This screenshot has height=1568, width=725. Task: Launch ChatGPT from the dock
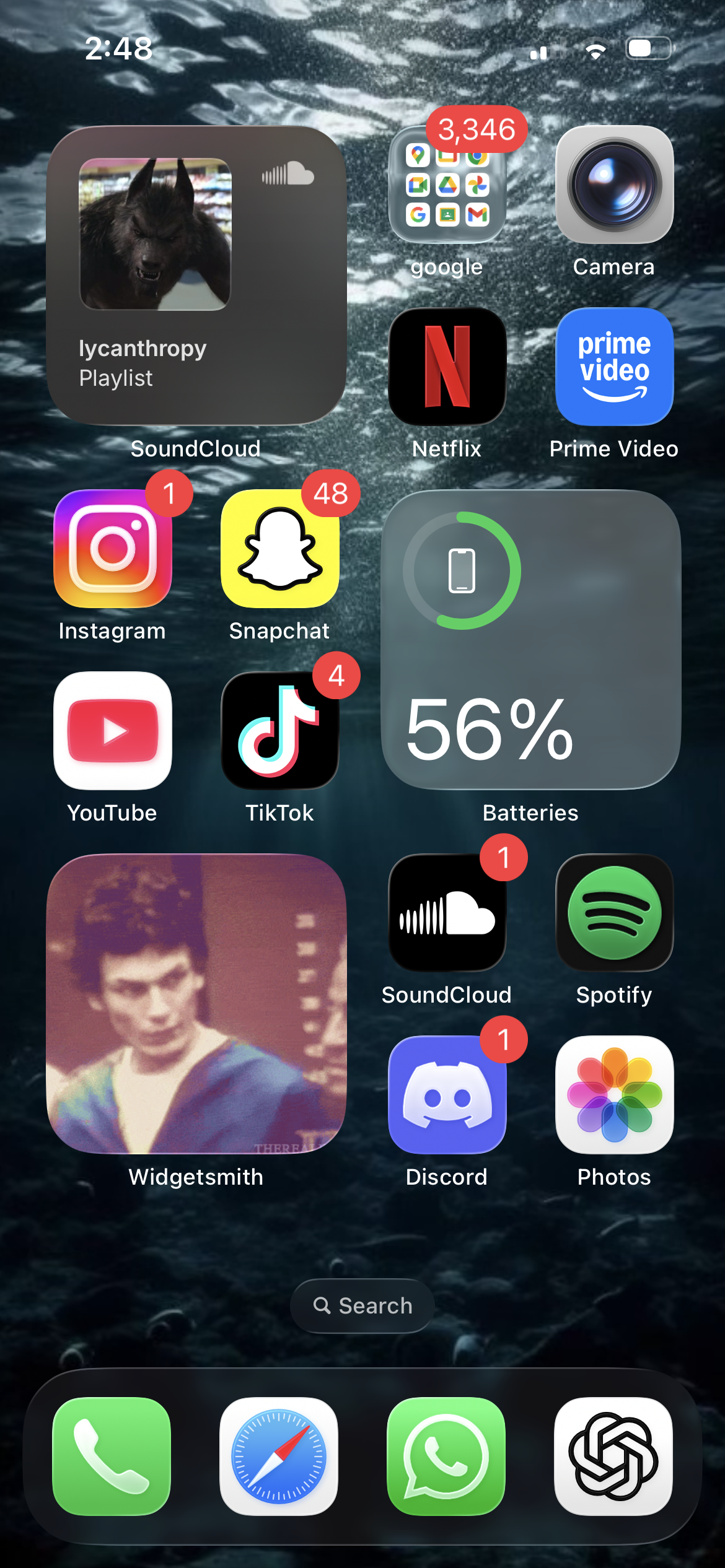tap(613, 1457)
